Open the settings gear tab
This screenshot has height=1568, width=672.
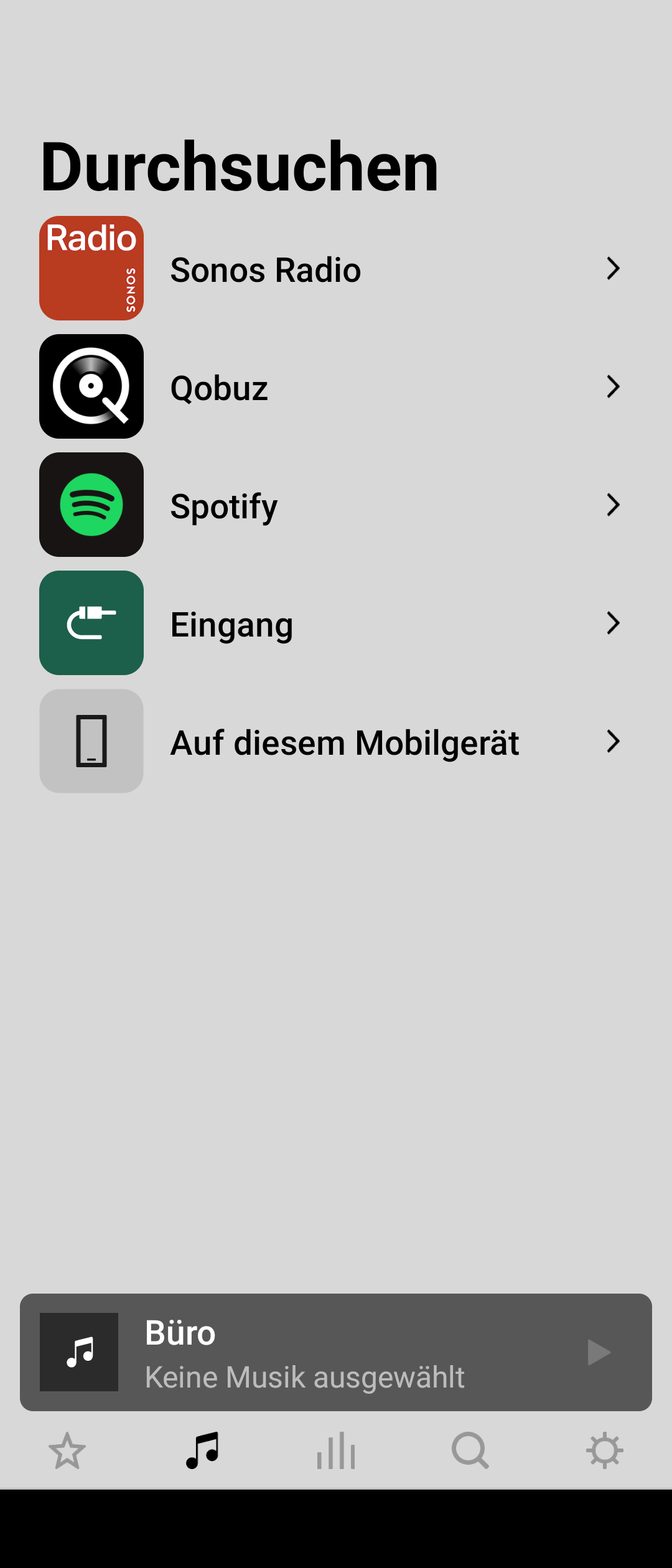[605, 1451]
